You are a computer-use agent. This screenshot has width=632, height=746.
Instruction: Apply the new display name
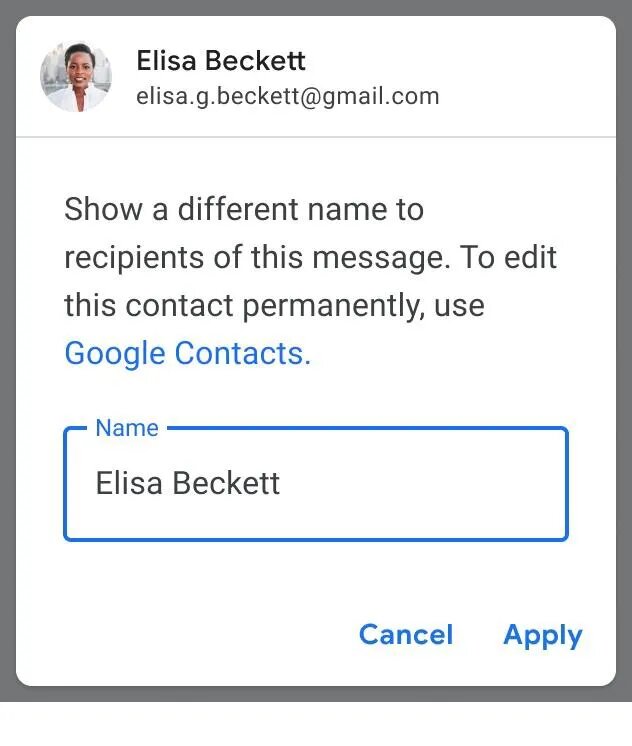542,635
